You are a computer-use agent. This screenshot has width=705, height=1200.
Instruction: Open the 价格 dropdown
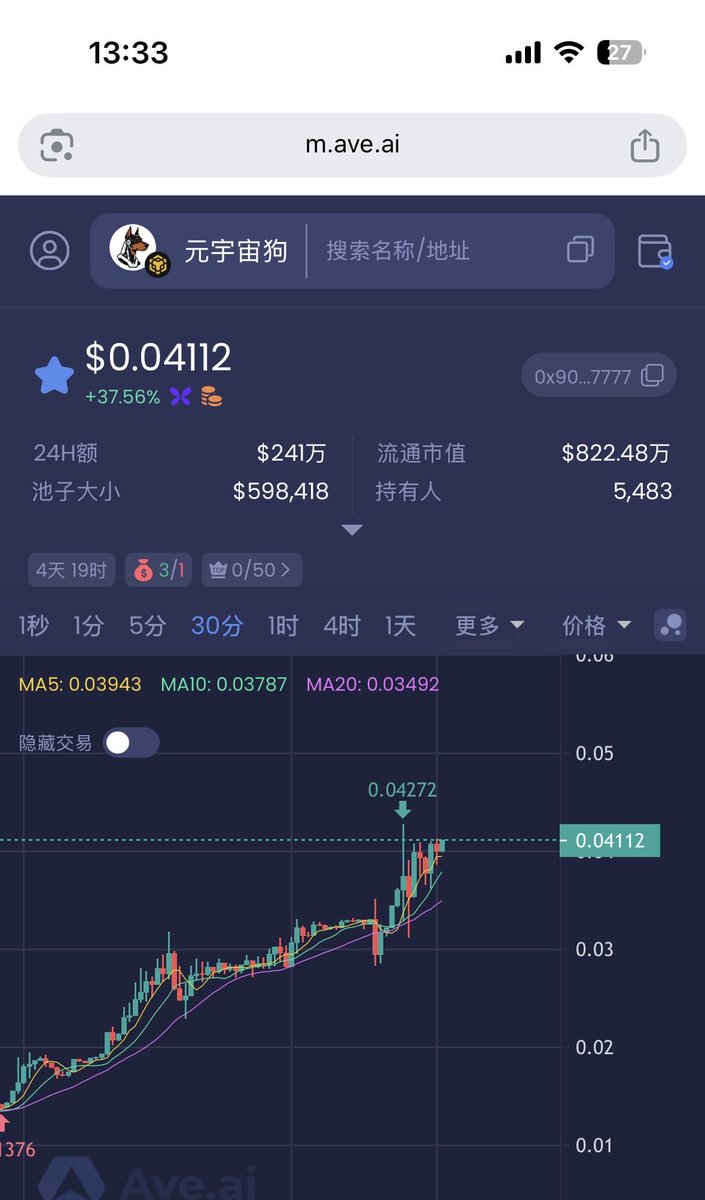pos(596,626)
